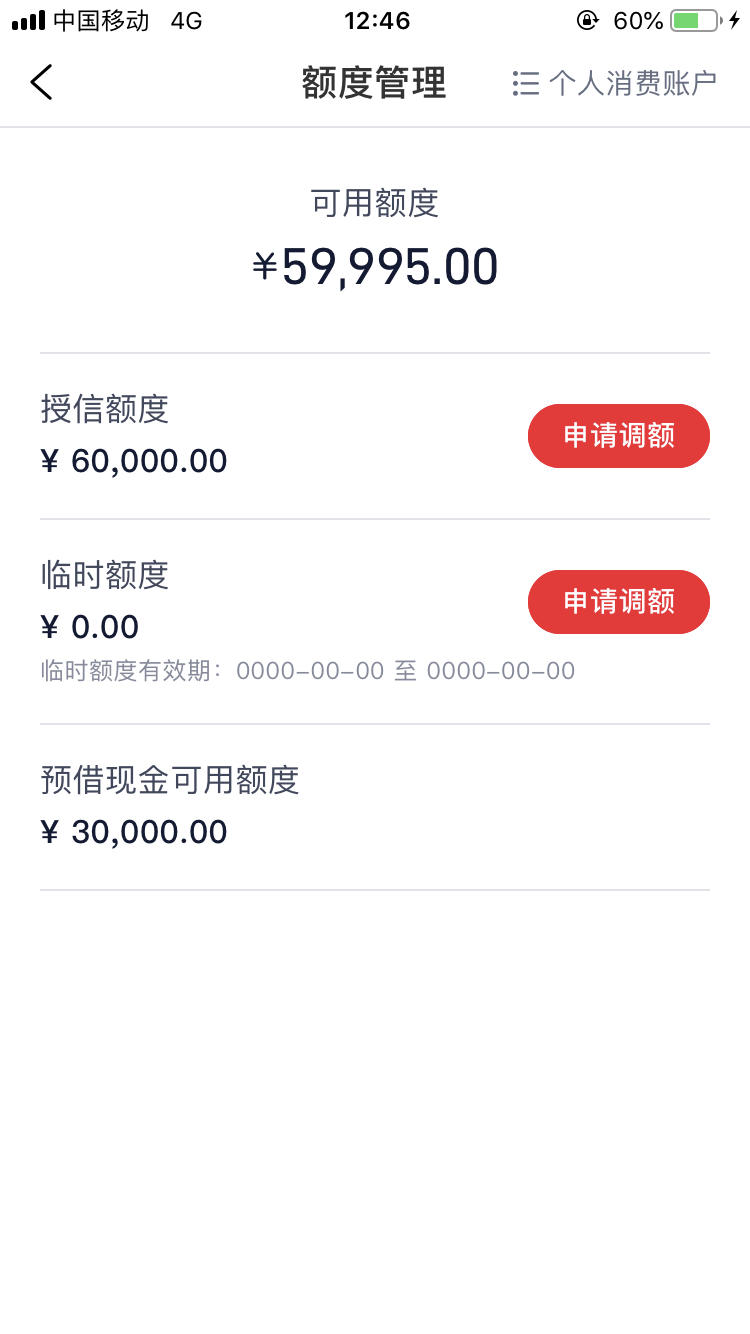Tap 申请调额 next to 授信额度
Image resolution: width=750 pixels, height=1334 pixels.
pyautogui.click(x=619, y=436)
